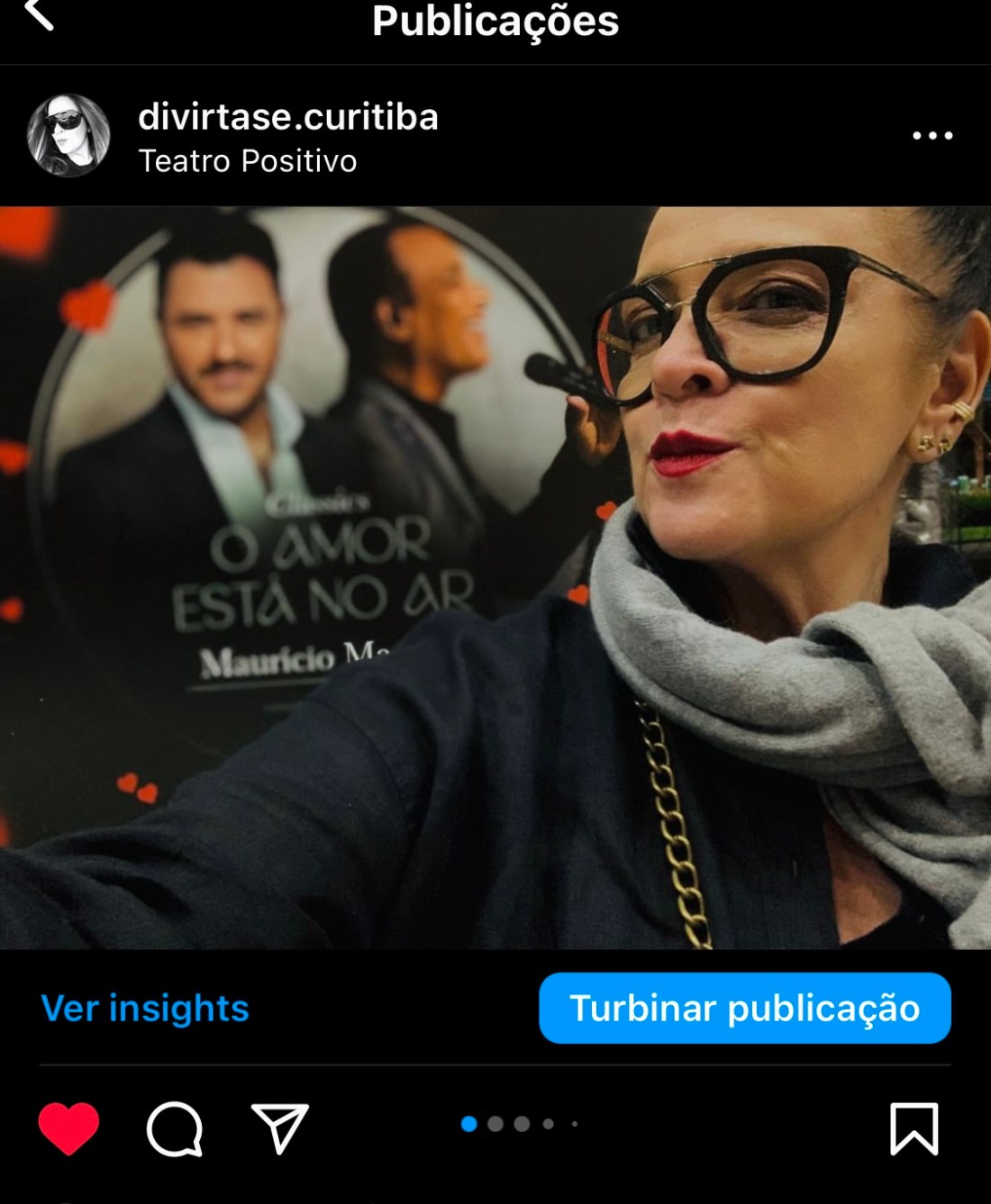
Task: Save the post with the bookmark icon
Action: (914, 1127)
